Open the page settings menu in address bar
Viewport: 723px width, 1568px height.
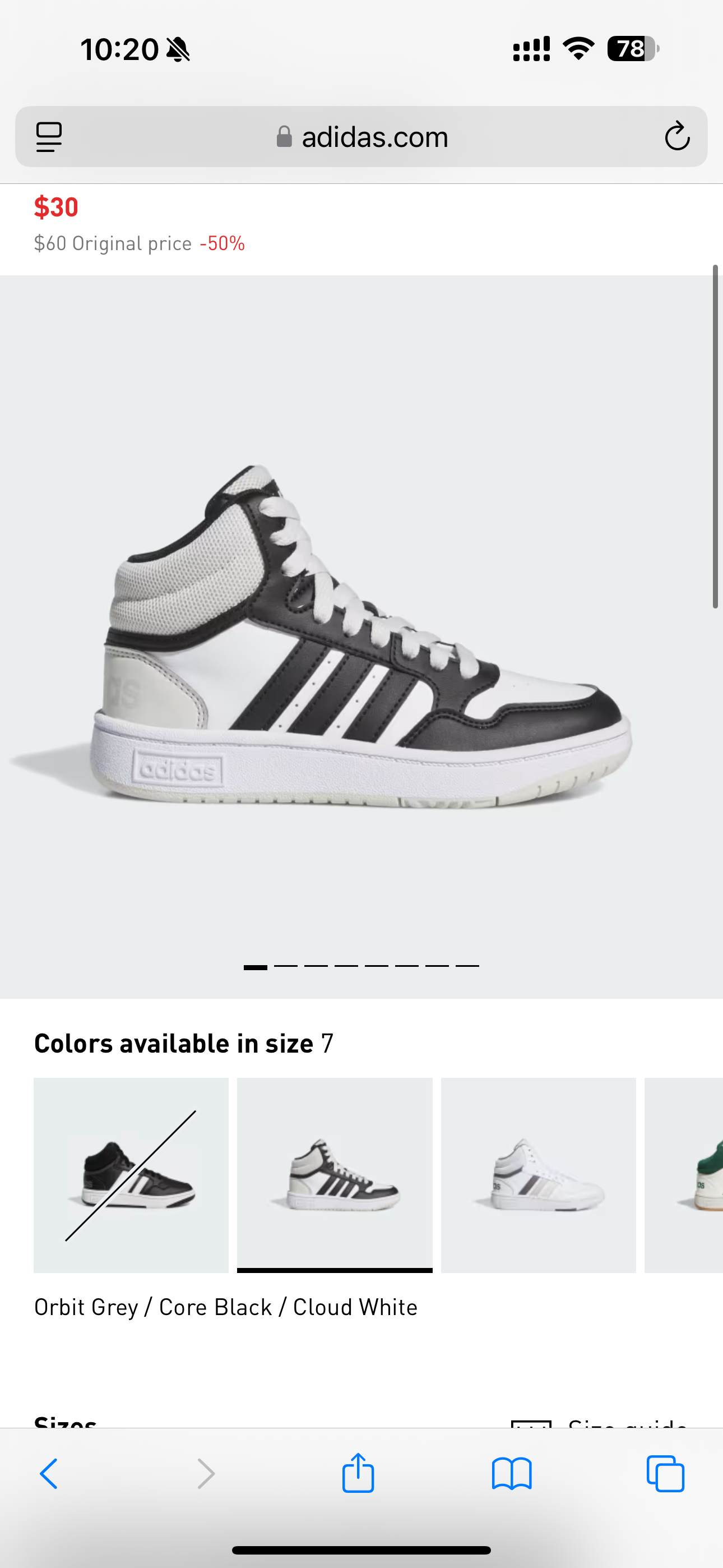coord(49,136)
